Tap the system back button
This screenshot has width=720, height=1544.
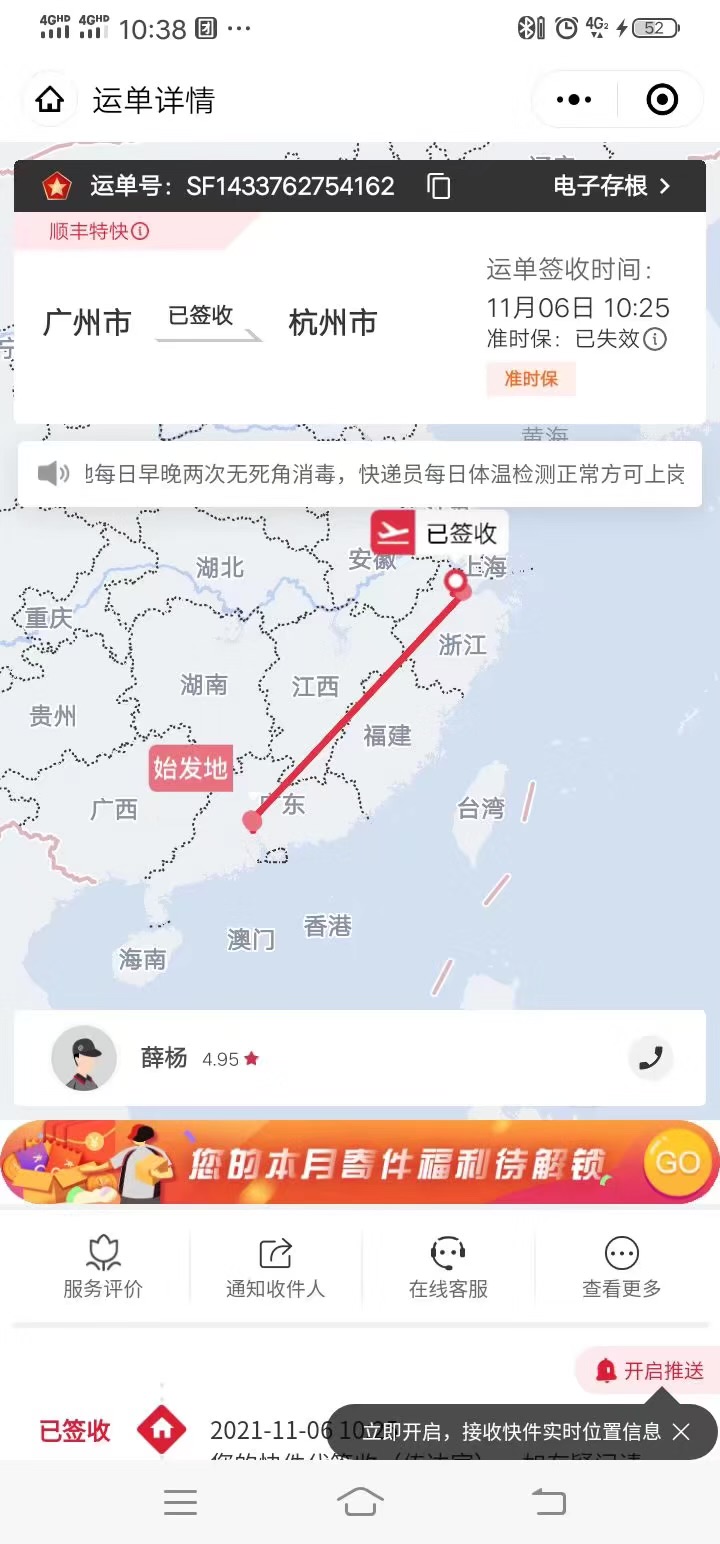(x=547, y=1502)
